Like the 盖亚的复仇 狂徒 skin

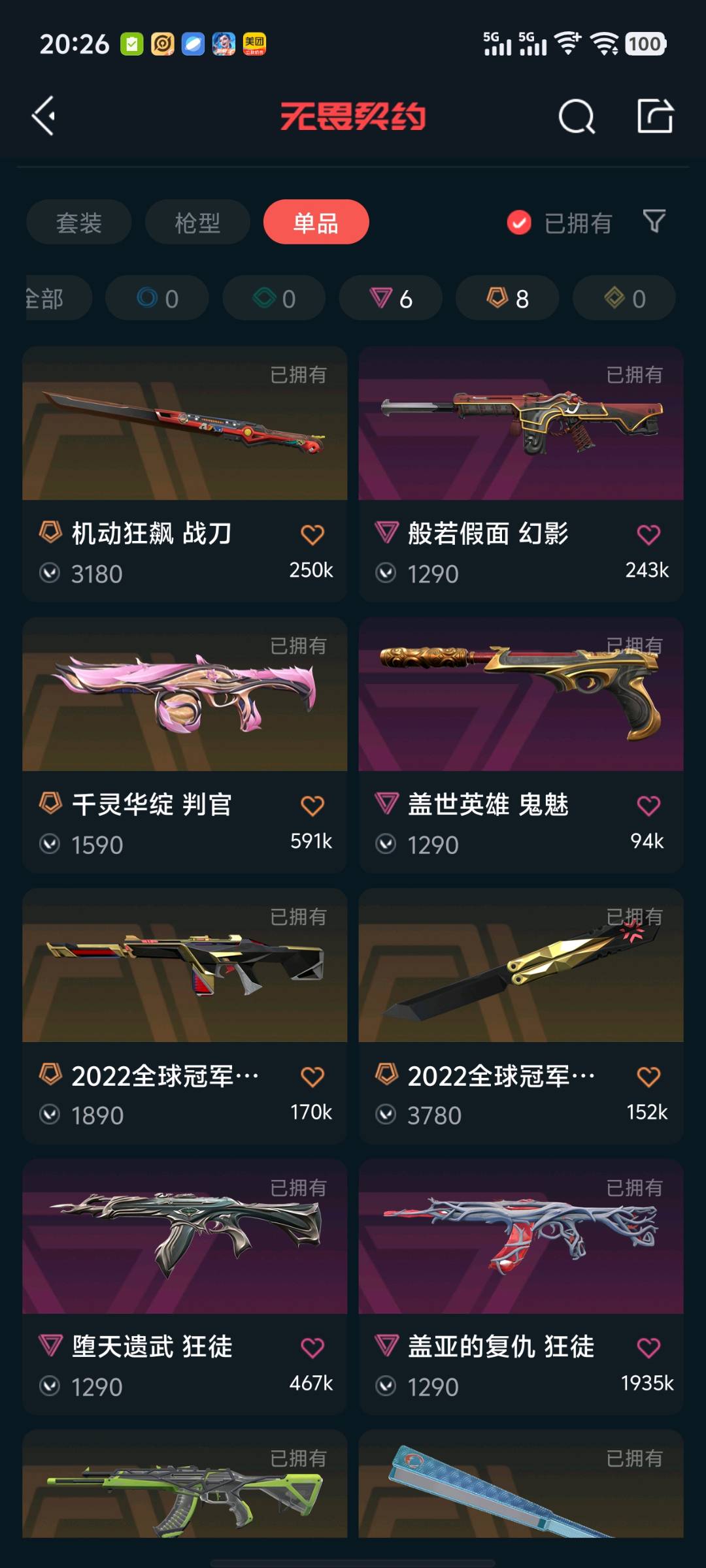pos(648,1347)
